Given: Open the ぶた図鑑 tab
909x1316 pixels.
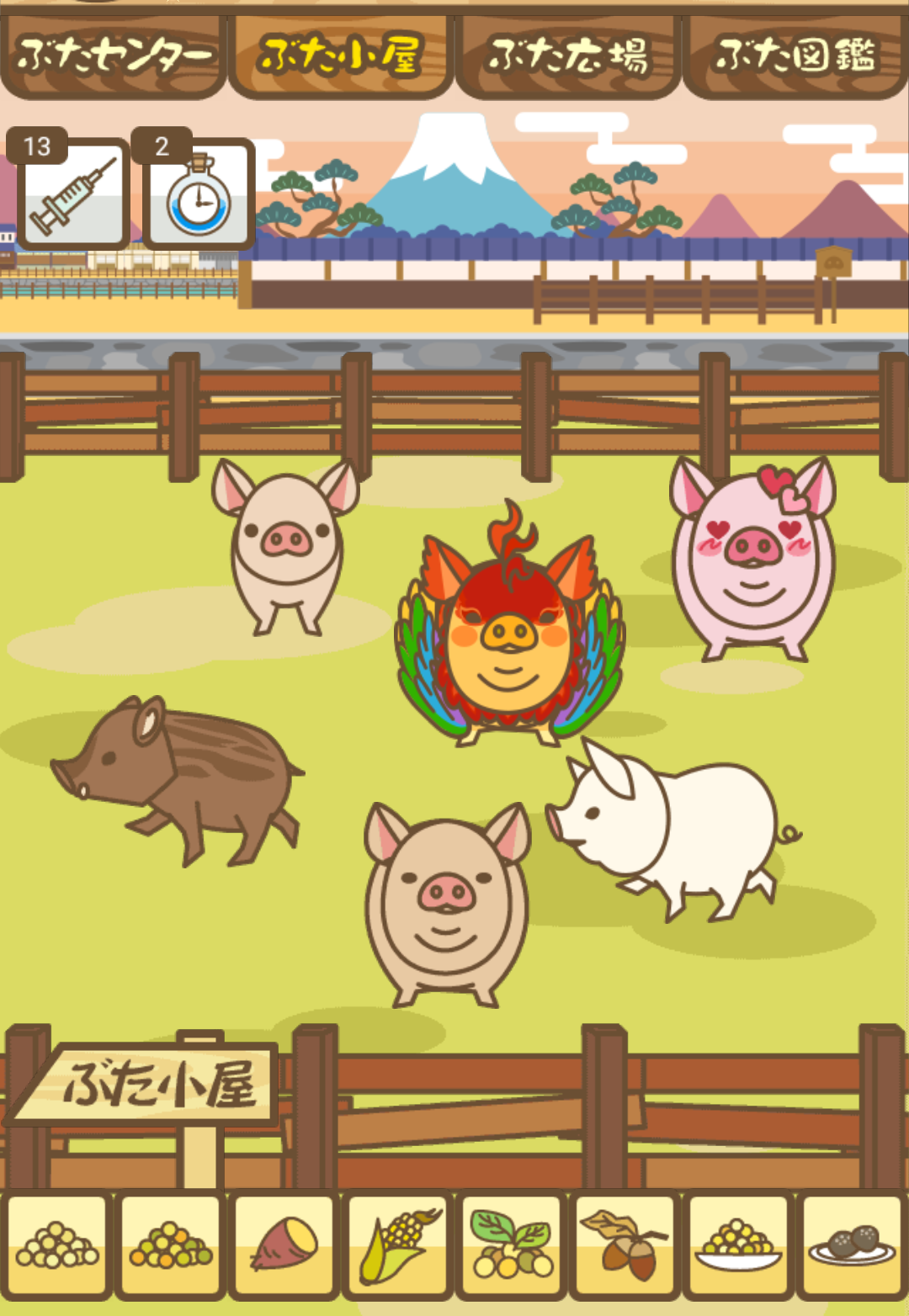Looking at the screenshot, I should (x=795, y=56).
